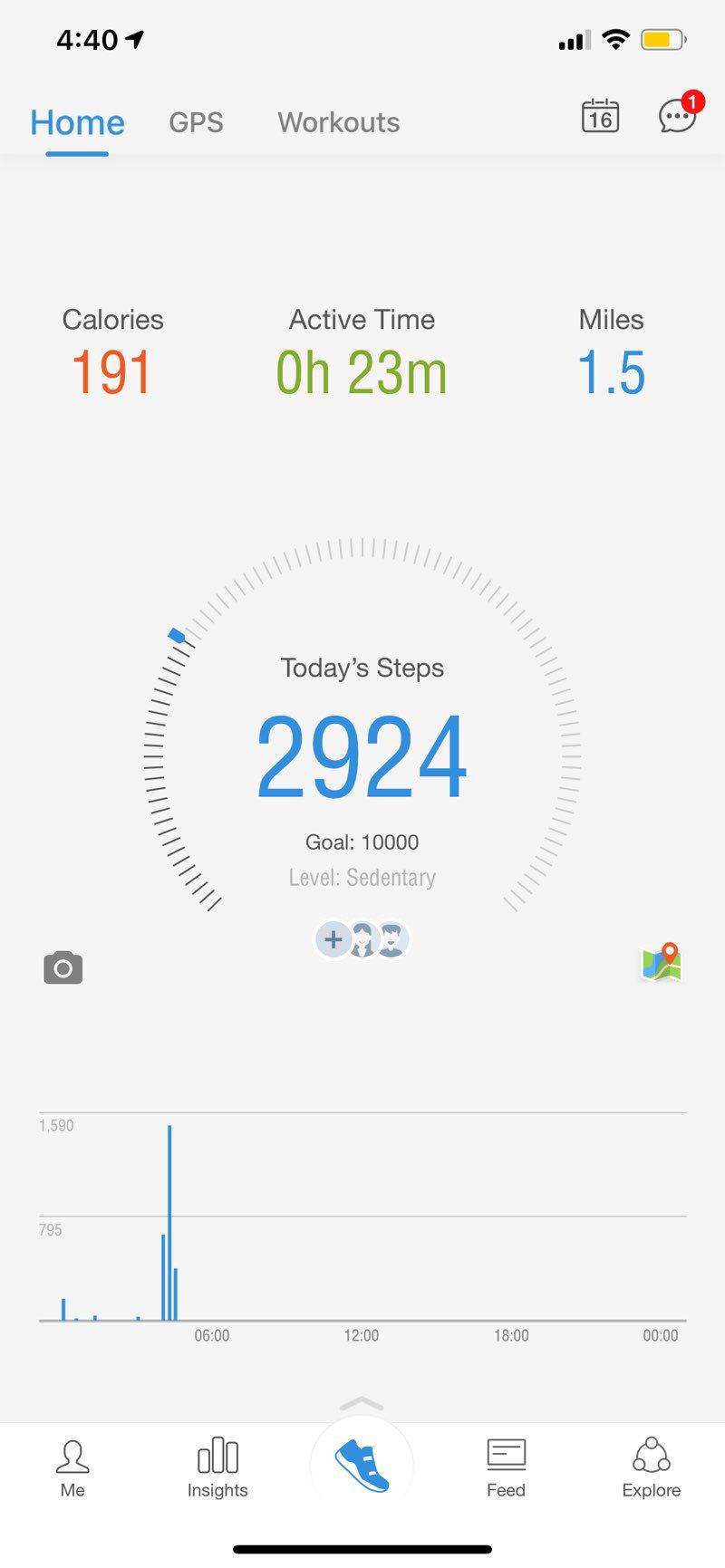Select the Home tab
The width and height of the screenshot is (725, 1568).
click(x=77, y=122)
